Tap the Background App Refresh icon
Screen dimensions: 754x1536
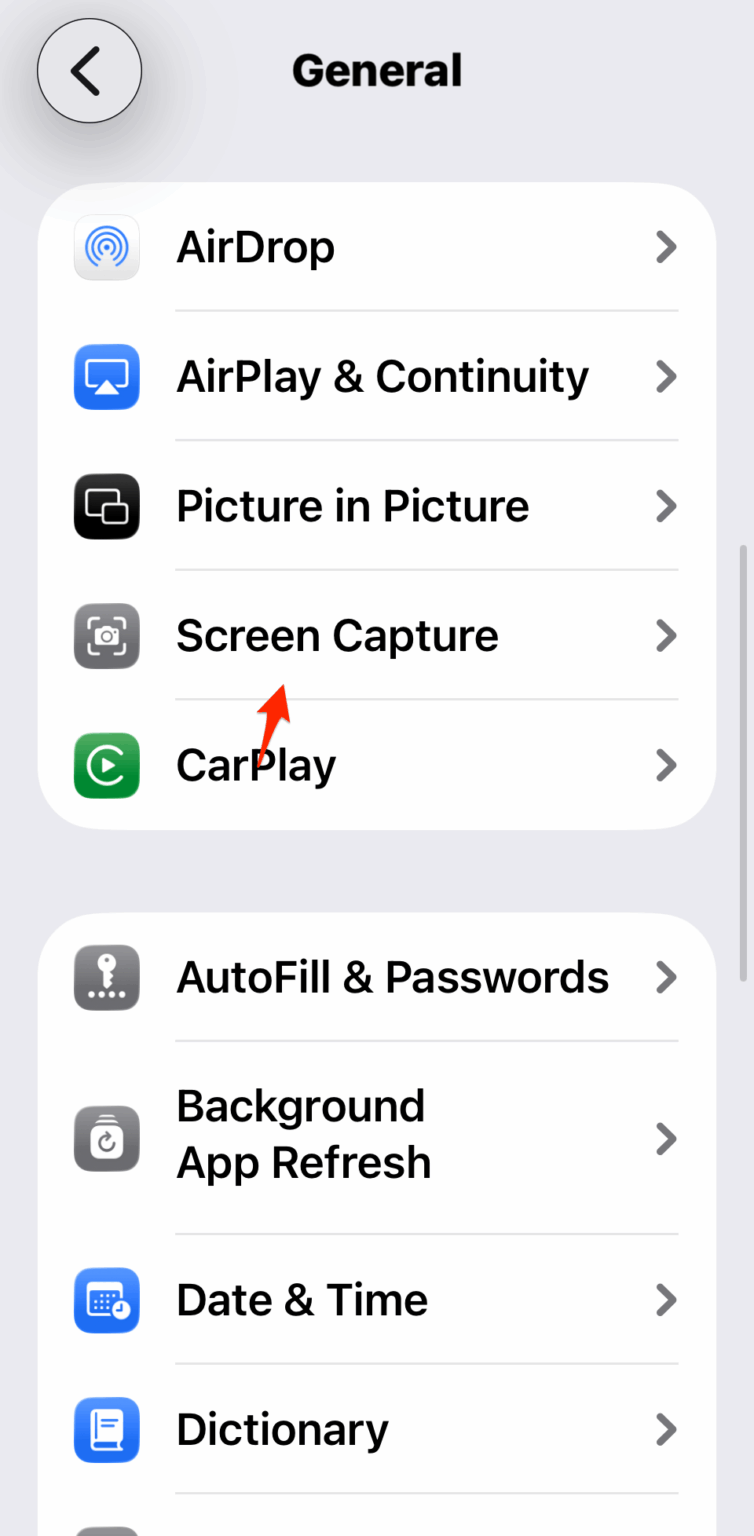coord(106,1138)
